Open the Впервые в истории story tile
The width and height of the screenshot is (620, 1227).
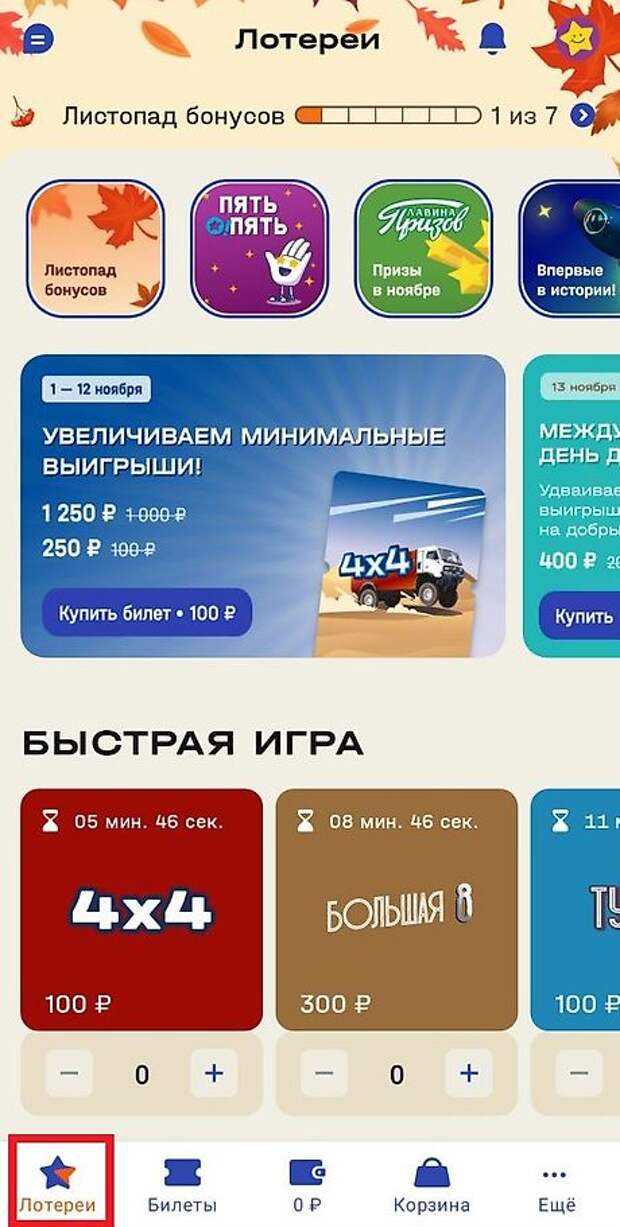pos(572,248)
